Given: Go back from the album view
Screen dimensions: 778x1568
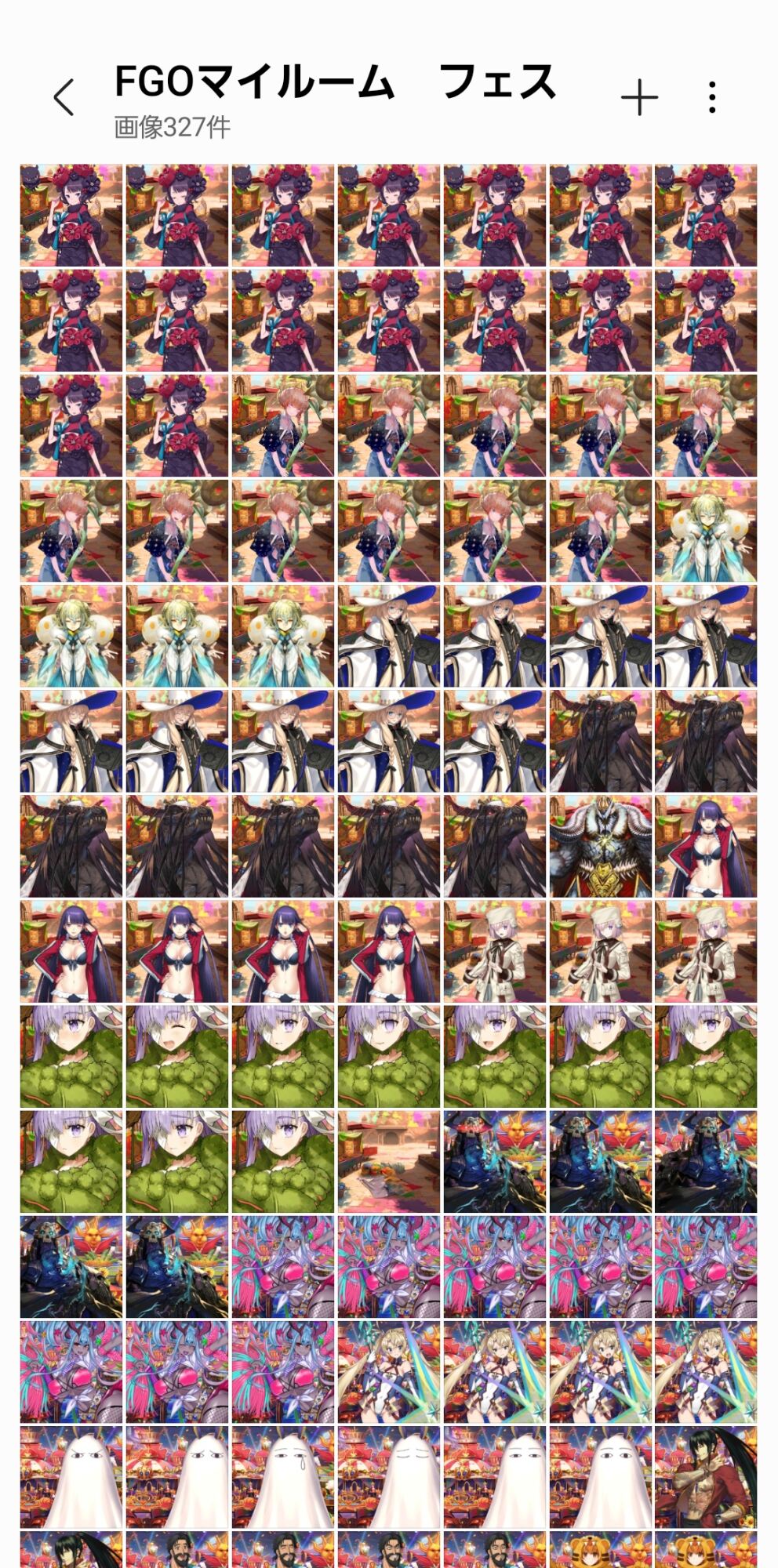Looking at the screenshot, I should tap(64, 98).
